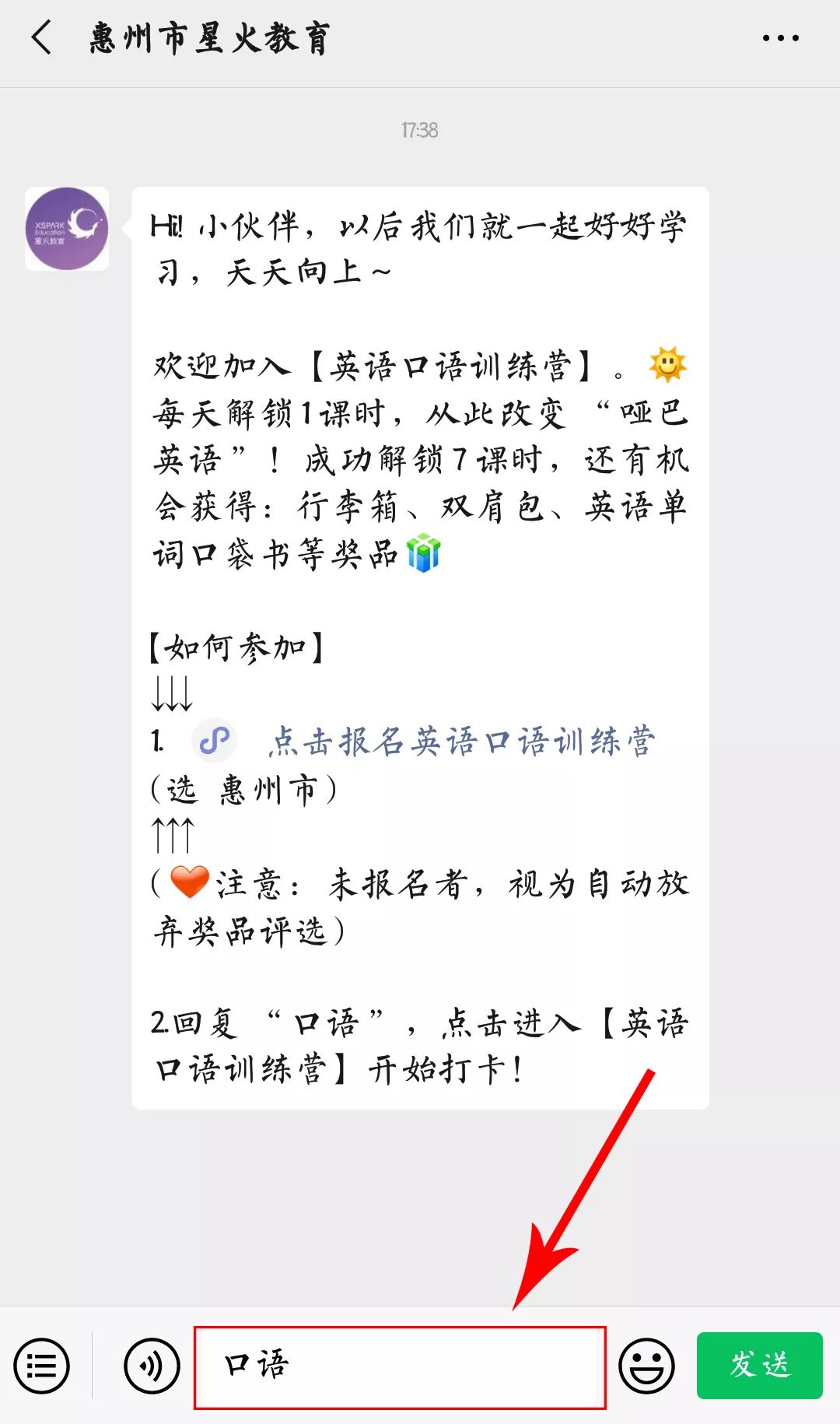
Task: Open the emoji picker
Action: point(646,1366)
